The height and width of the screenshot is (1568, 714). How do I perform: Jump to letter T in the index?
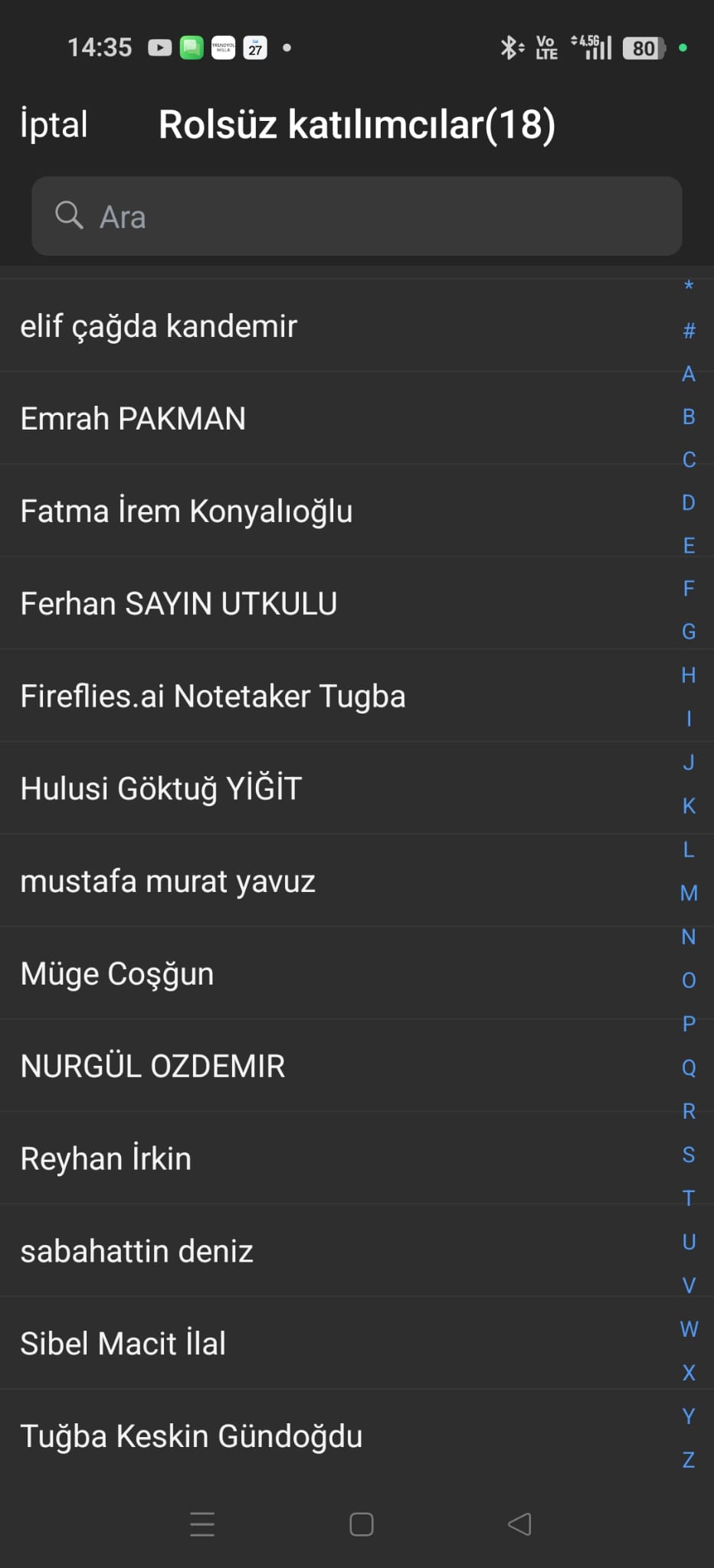coord(689,1198)
